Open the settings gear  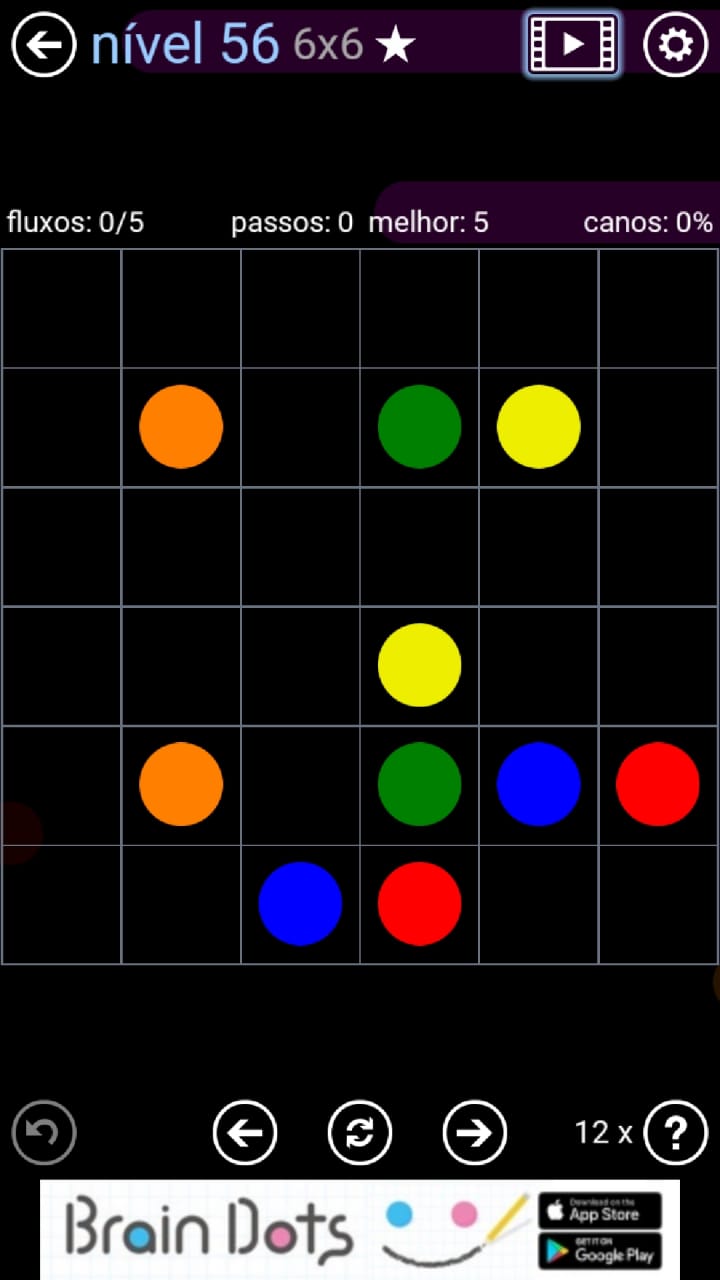676,45
